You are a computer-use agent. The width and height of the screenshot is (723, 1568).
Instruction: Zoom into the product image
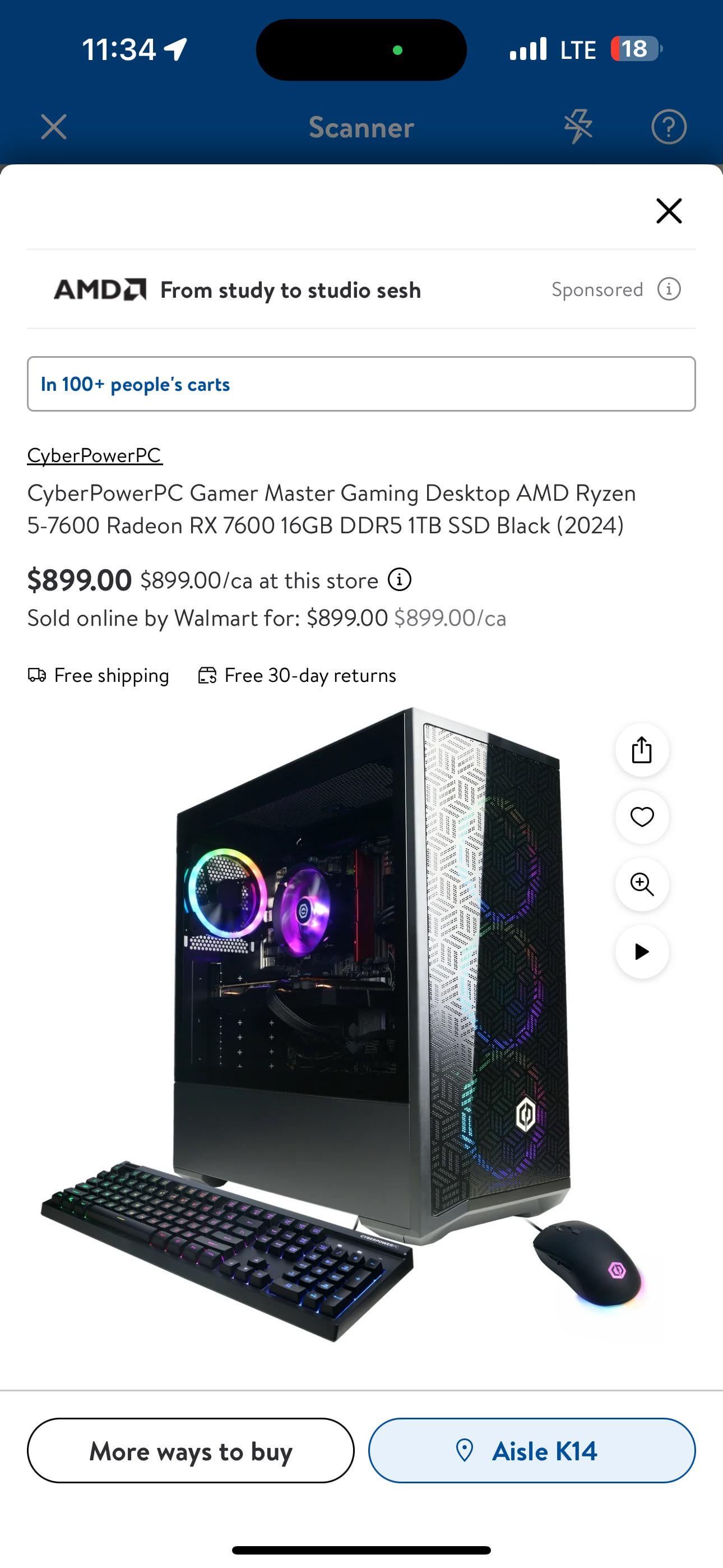(642, 884)
